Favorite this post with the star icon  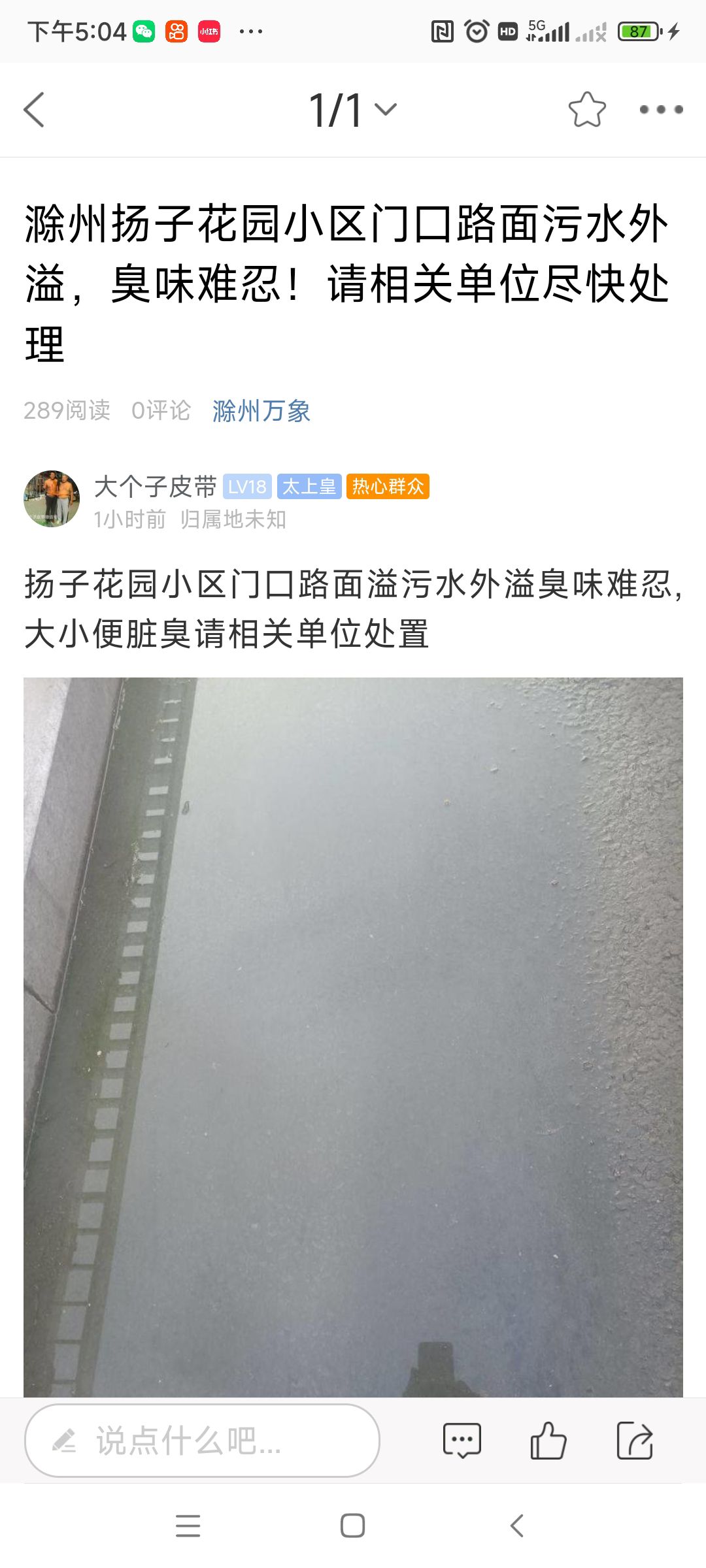[587, 110]
